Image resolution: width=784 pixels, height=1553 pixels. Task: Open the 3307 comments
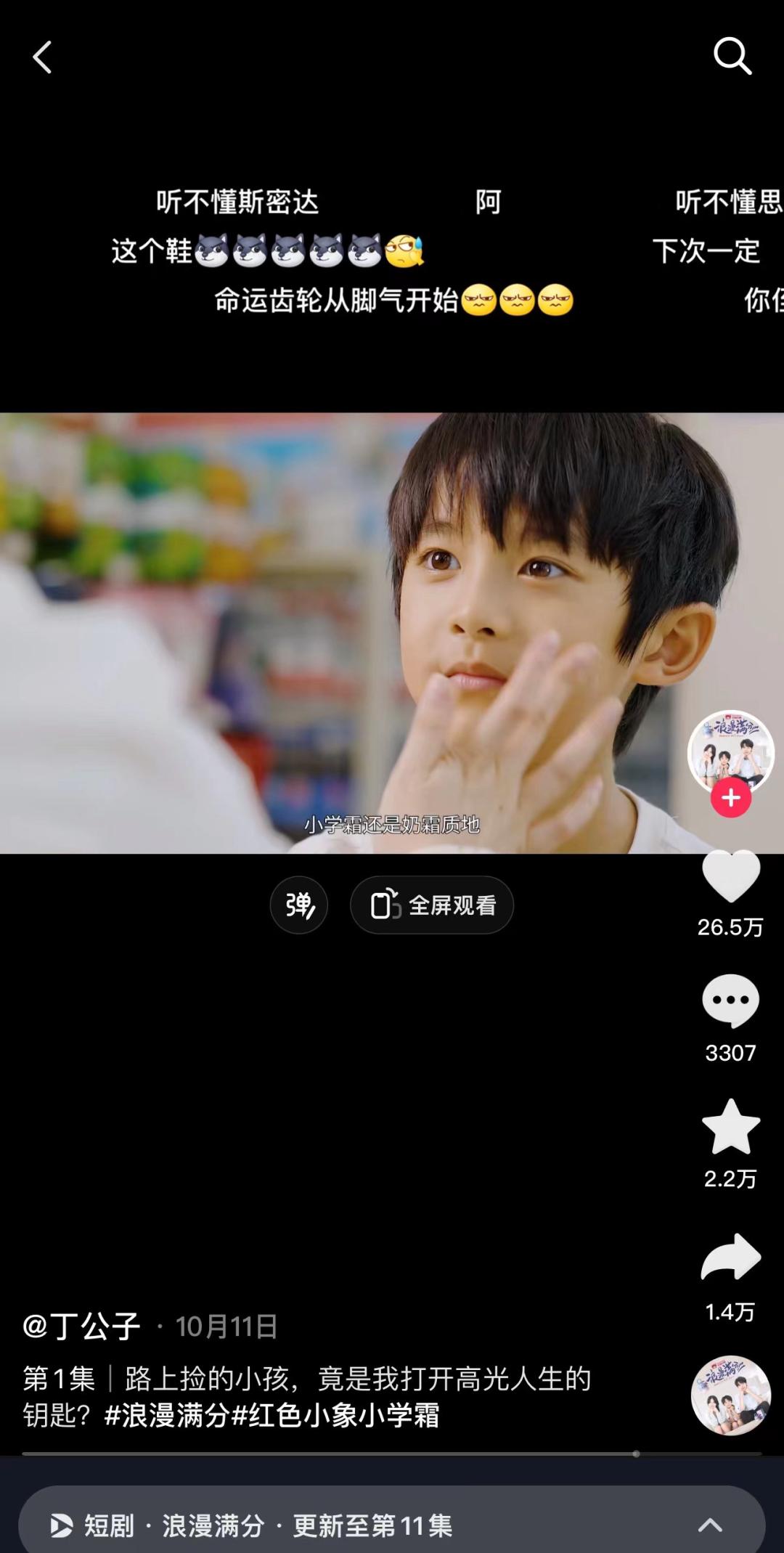coord(730,1002)
